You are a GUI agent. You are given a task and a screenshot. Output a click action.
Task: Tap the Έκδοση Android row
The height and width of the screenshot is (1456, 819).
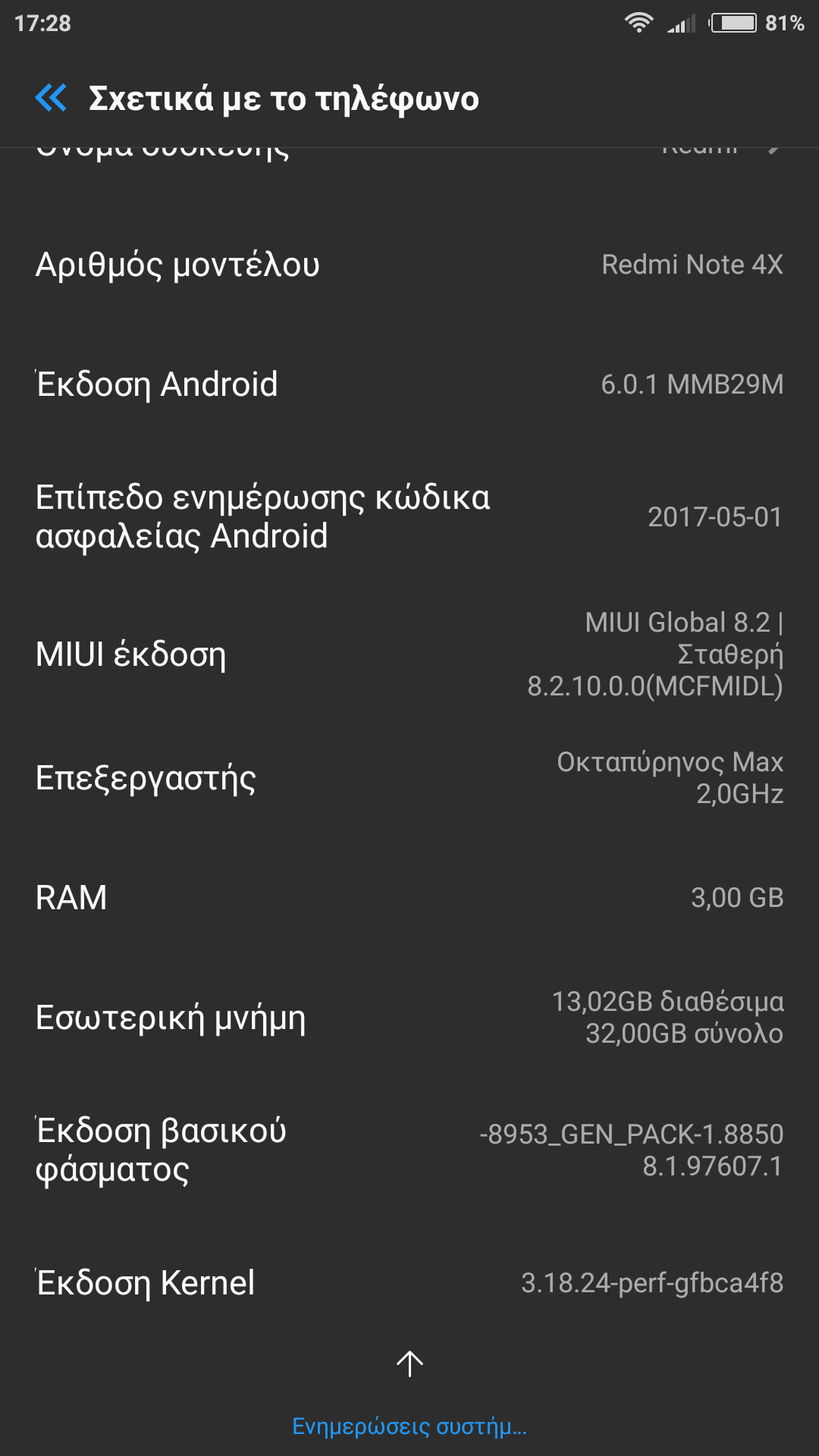pos(409,384)
